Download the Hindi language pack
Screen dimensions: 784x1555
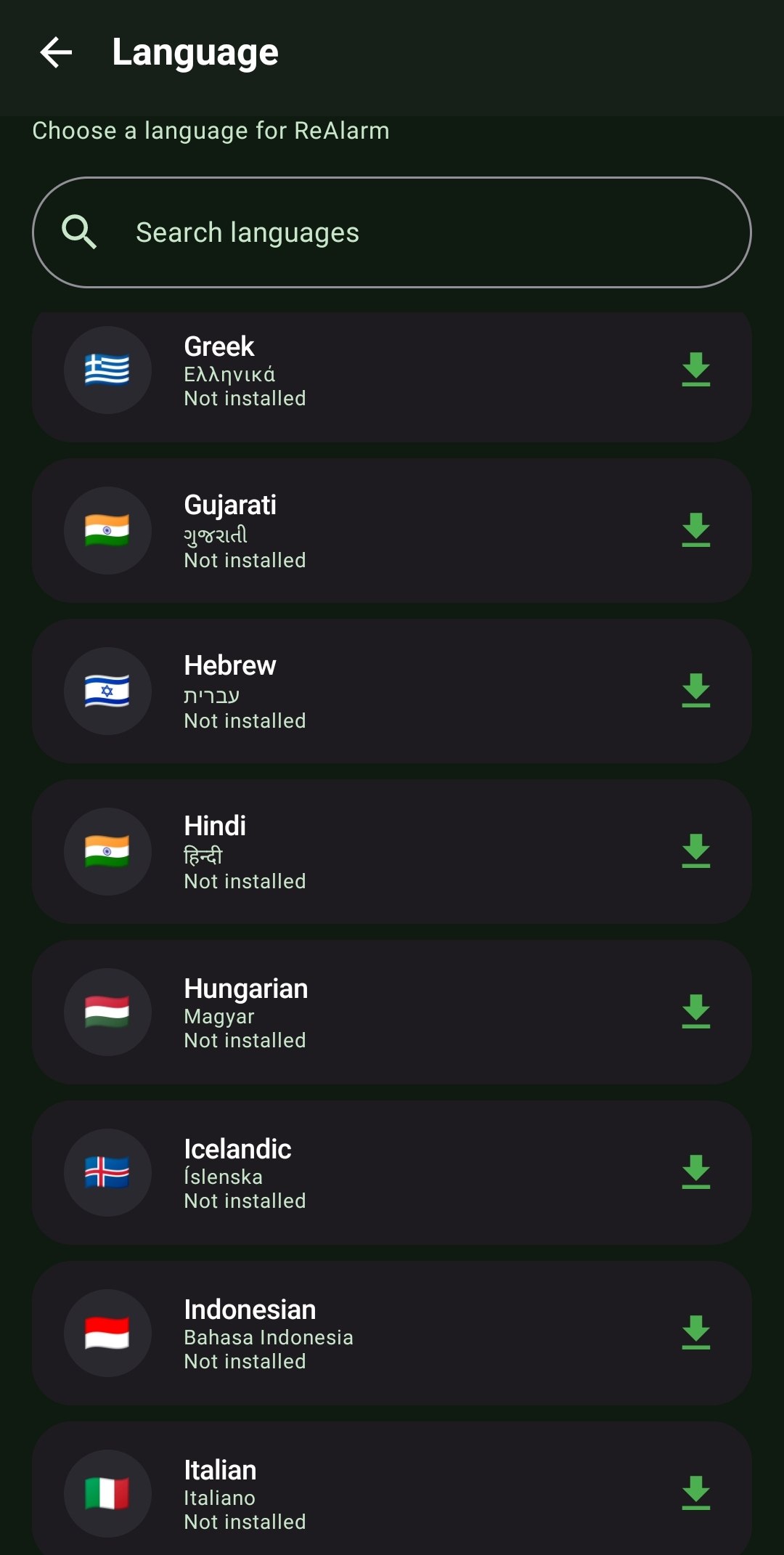[695, 851]
